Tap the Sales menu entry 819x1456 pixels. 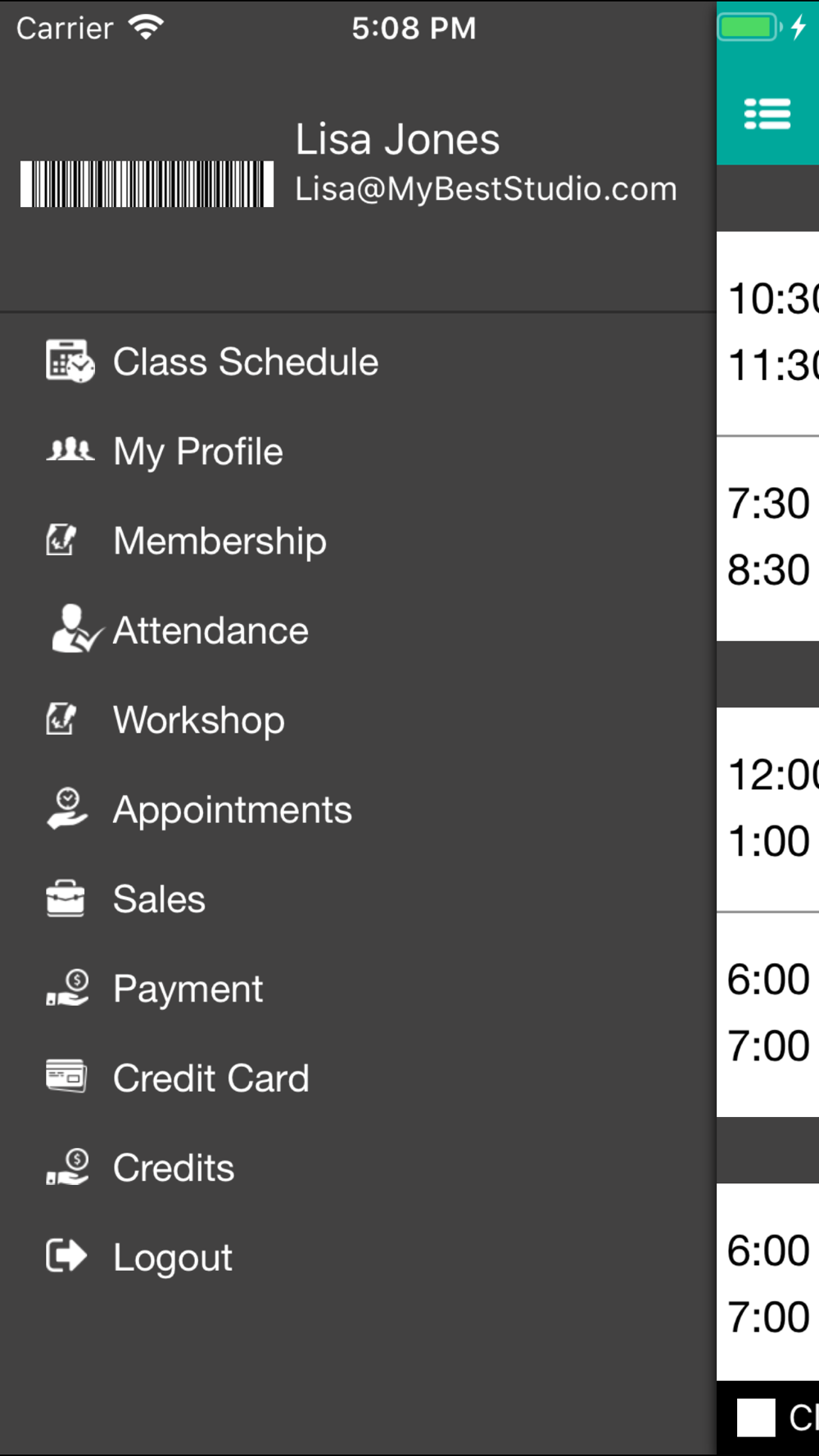click(x=358, y=899)
